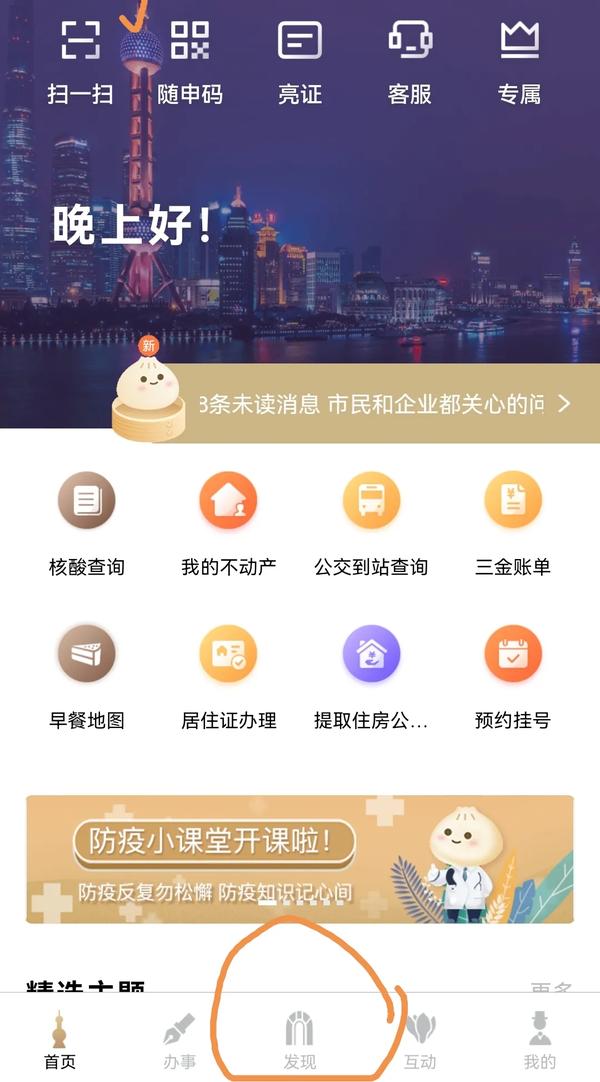Contact 客服 customer service
The height and width of the screenshot is (1082, 600).
[409, 60]
